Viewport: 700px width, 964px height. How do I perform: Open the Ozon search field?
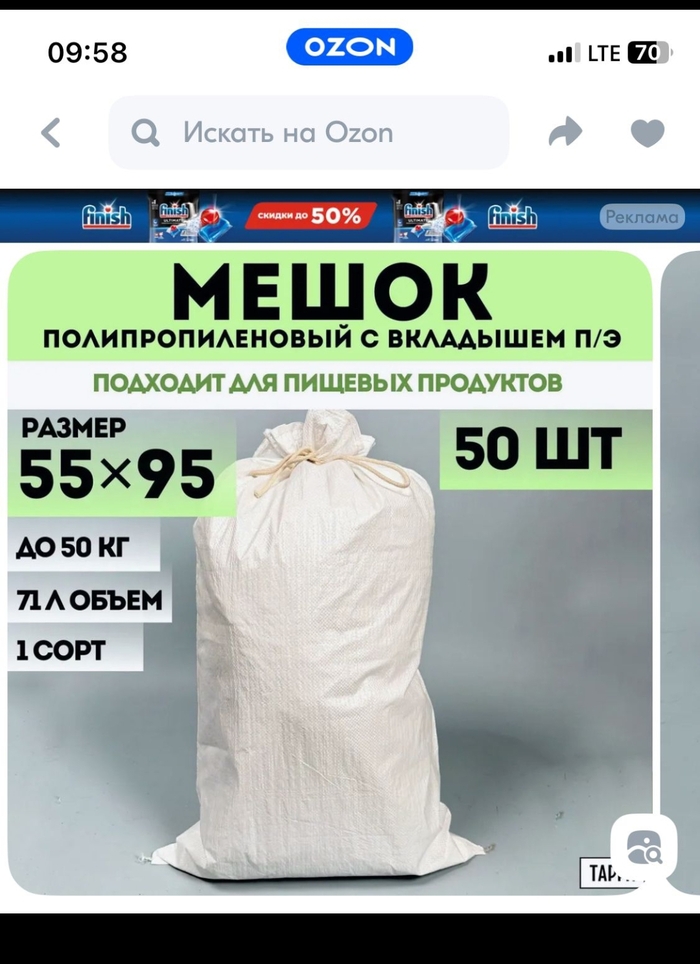(x=308, y=133)
